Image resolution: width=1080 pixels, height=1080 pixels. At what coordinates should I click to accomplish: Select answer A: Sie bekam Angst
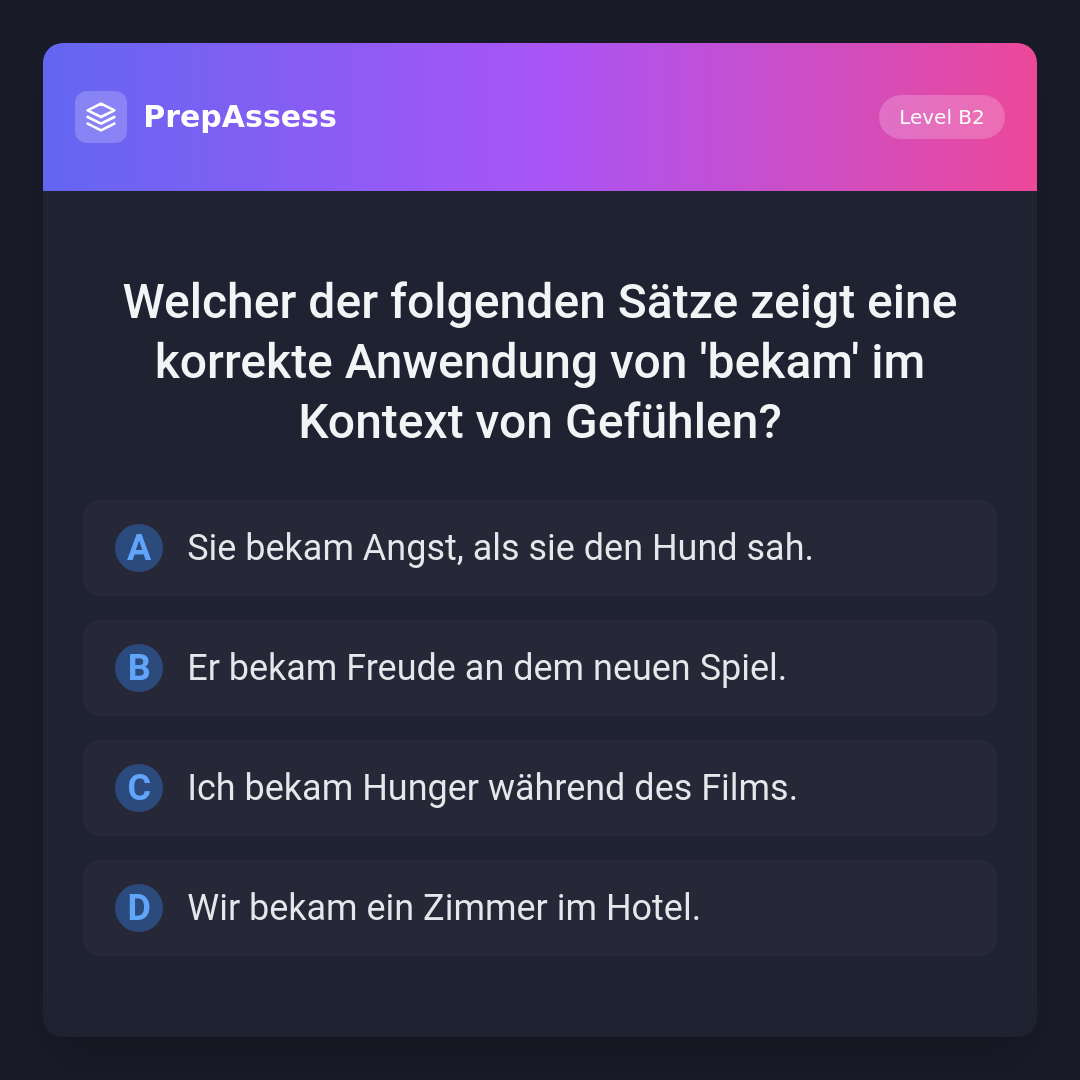[x=539, y=548]
